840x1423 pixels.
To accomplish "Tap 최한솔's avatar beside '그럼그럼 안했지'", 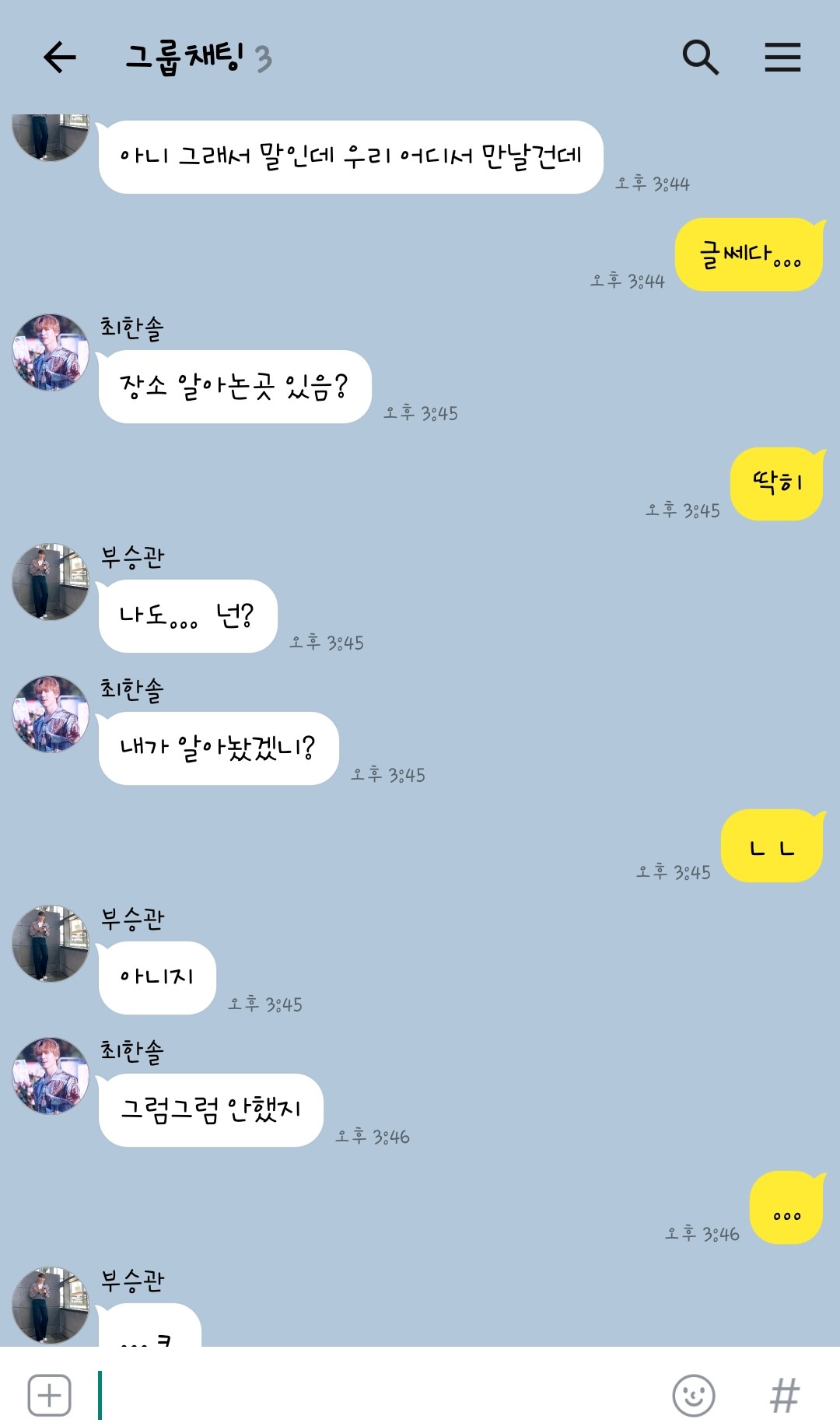I will [x=51, y=1076].
